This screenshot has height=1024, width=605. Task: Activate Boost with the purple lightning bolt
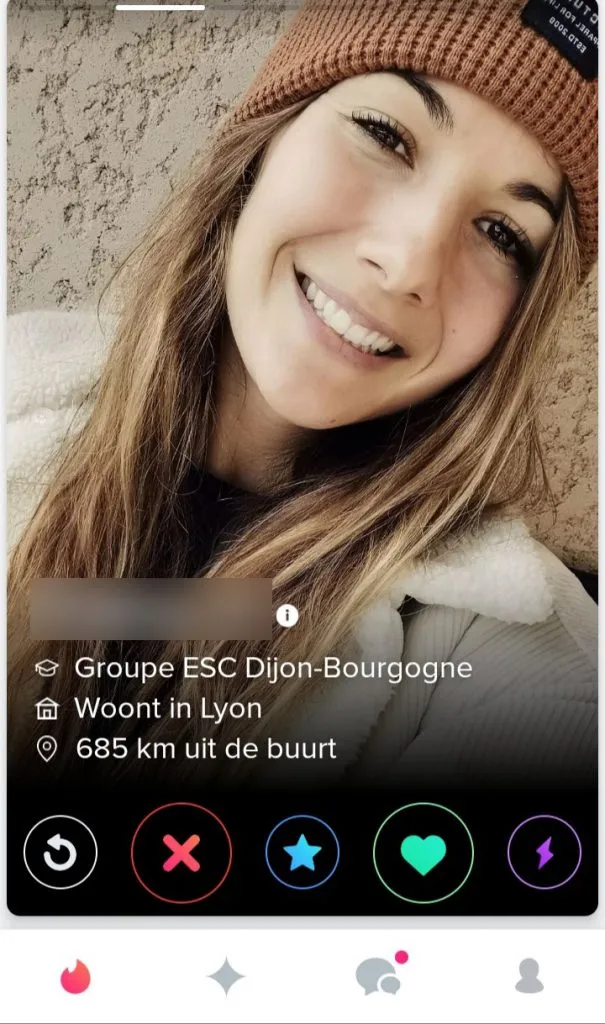(544, 853)
